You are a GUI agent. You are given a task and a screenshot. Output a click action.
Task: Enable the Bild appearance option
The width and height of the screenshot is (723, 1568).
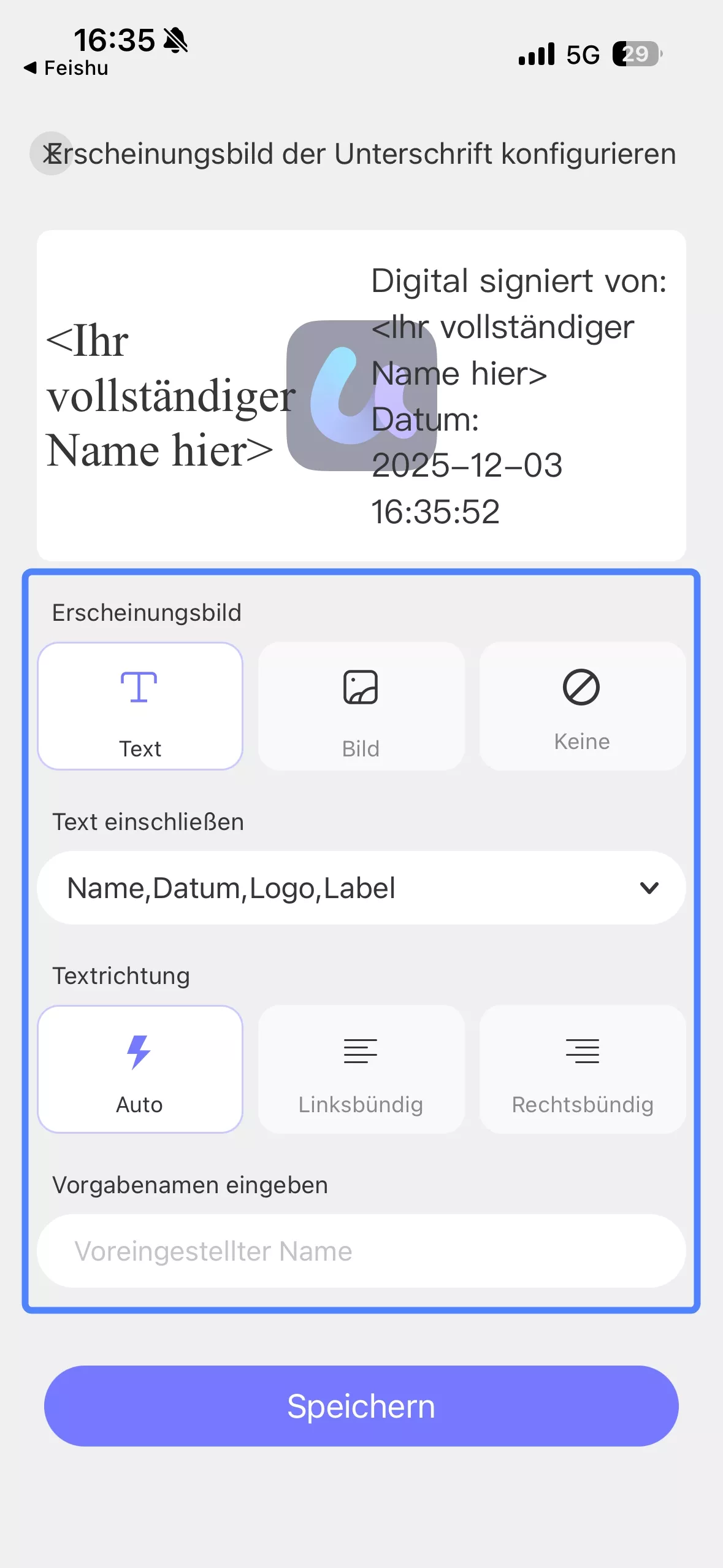tap(361, 705)
